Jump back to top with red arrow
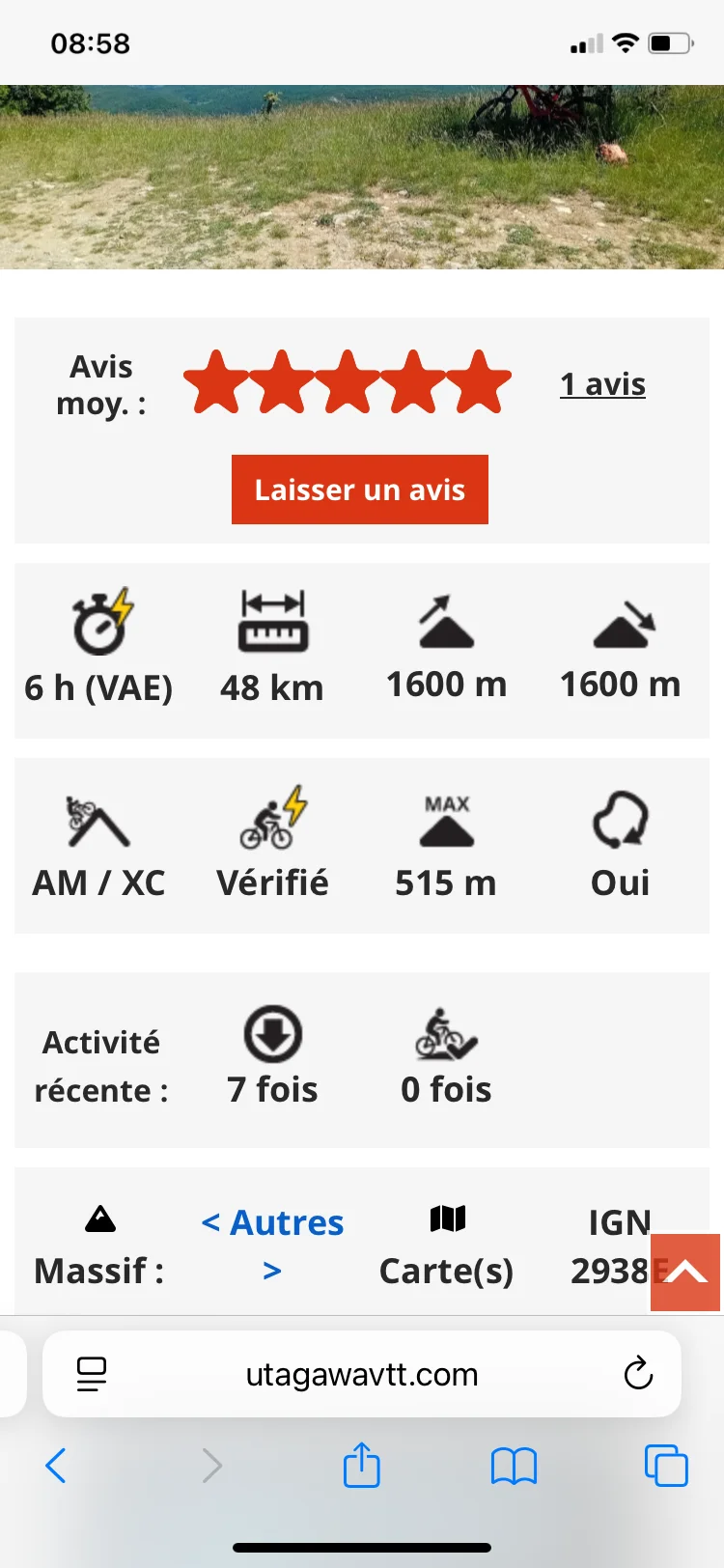This screenshot has width=724, height=1568. pyautogui.click(x=685, y=1272)
